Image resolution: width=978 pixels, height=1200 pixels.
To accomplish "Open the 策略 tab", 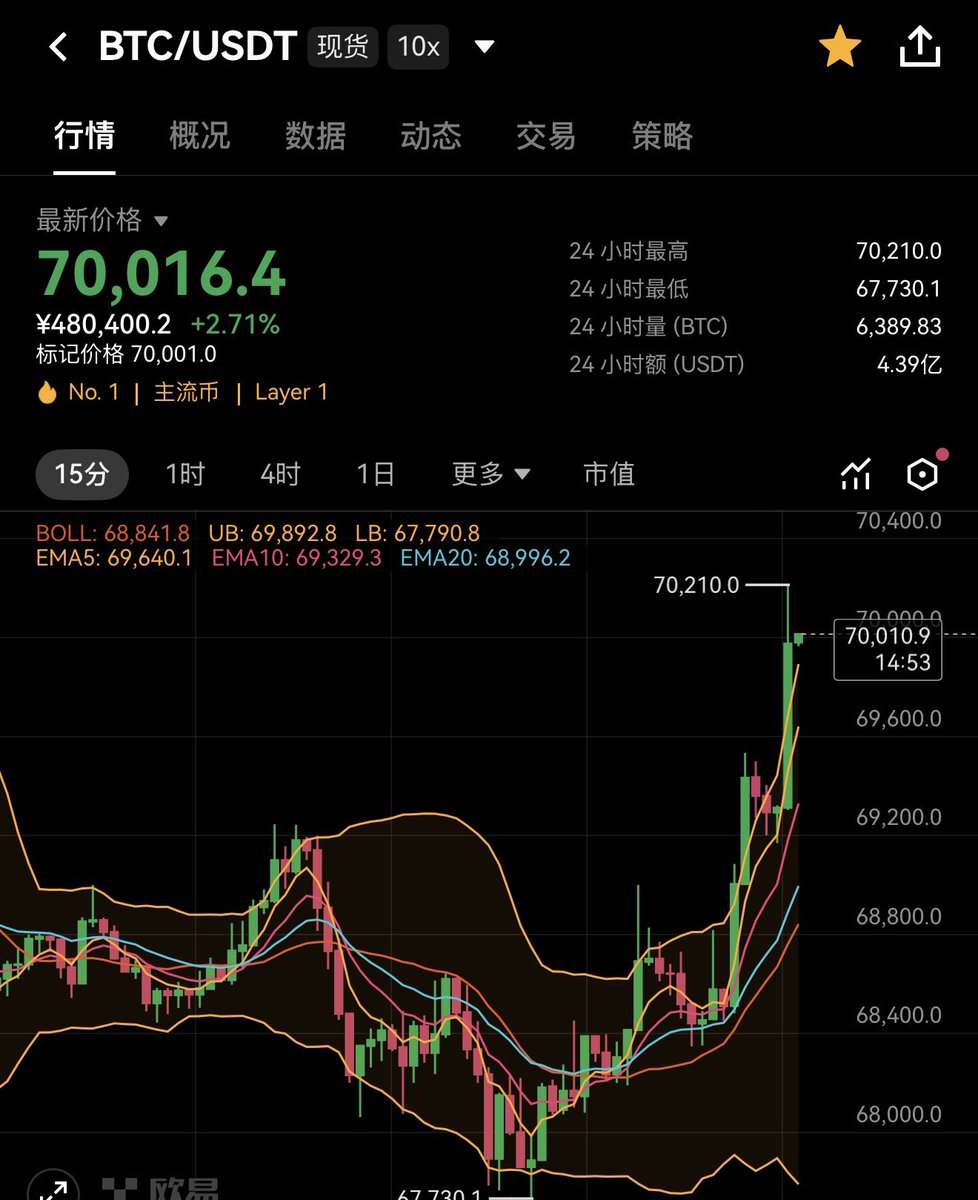I will (662, 136).
